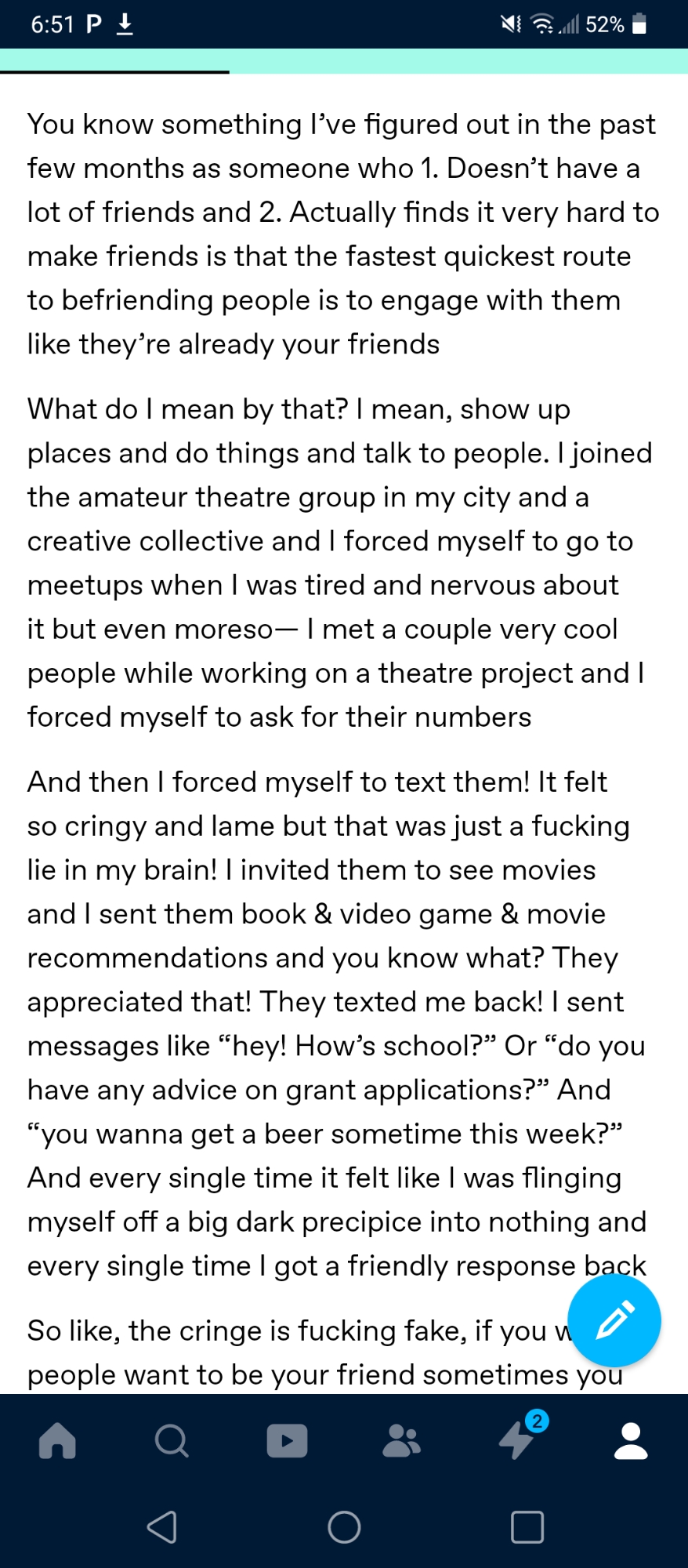Compose a new post
The height and width of the screenshot is (1568, 688).
(614, 1320)
